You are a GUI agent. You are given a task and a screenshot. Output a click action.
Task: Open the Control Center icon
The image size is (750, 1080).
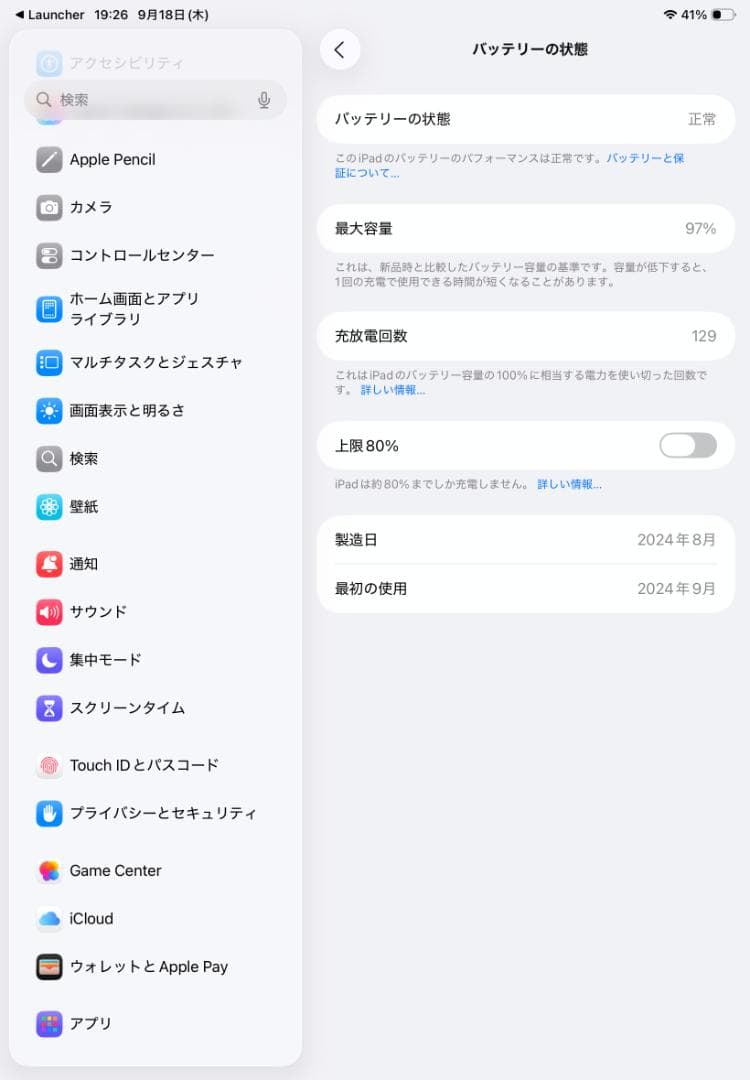click(x=51, y=255)
